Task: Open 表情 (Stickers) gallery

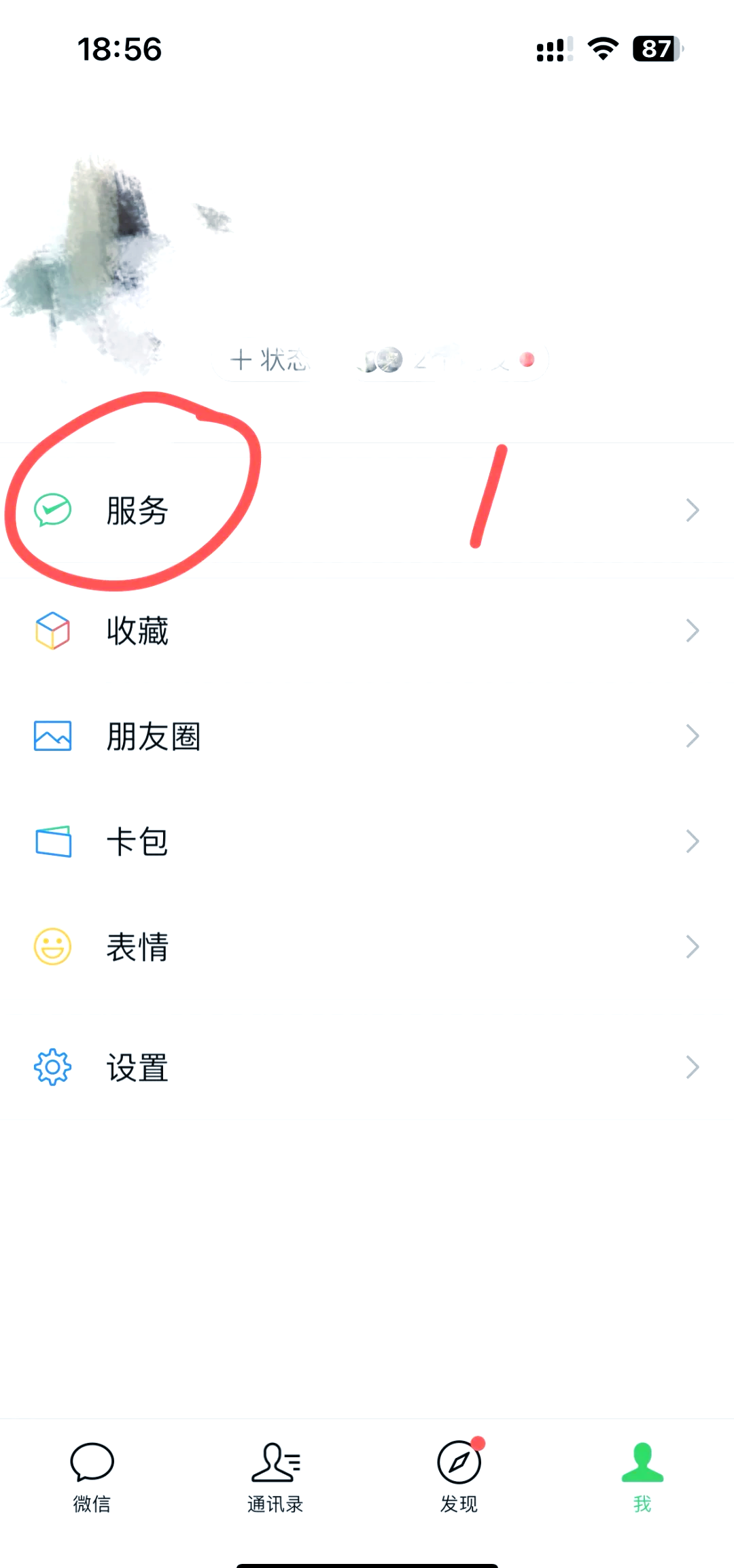Action: coord(367,947)
